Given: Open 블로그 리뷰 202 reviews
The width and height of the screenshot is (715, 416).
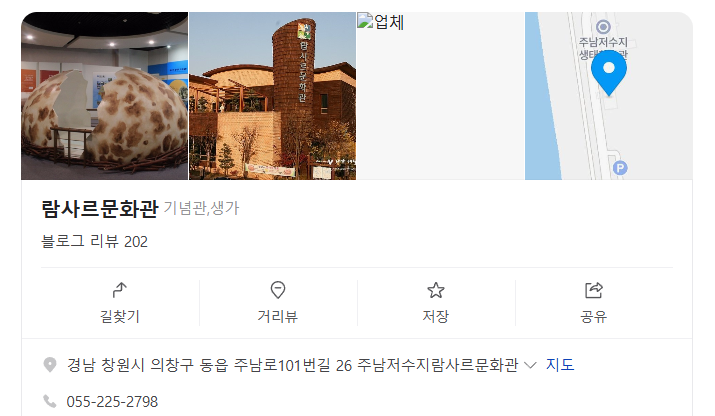Looking at the screenshot, I should pos(94,241).
